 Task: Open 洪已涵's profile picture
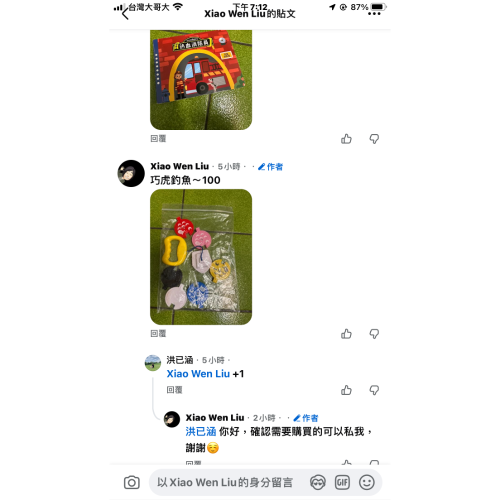point(153,363)
